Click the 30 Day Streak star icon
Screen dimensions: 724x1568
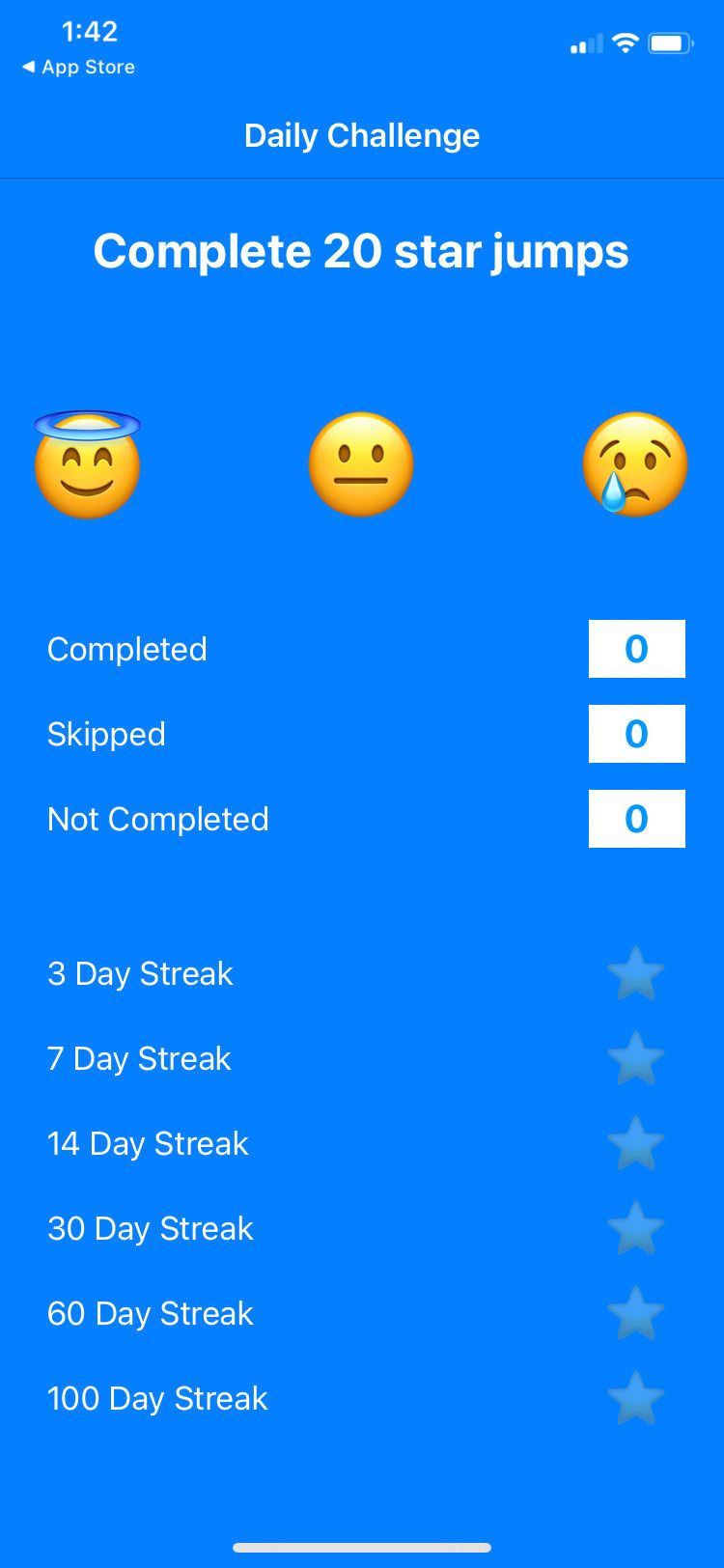pos(636,1228)
